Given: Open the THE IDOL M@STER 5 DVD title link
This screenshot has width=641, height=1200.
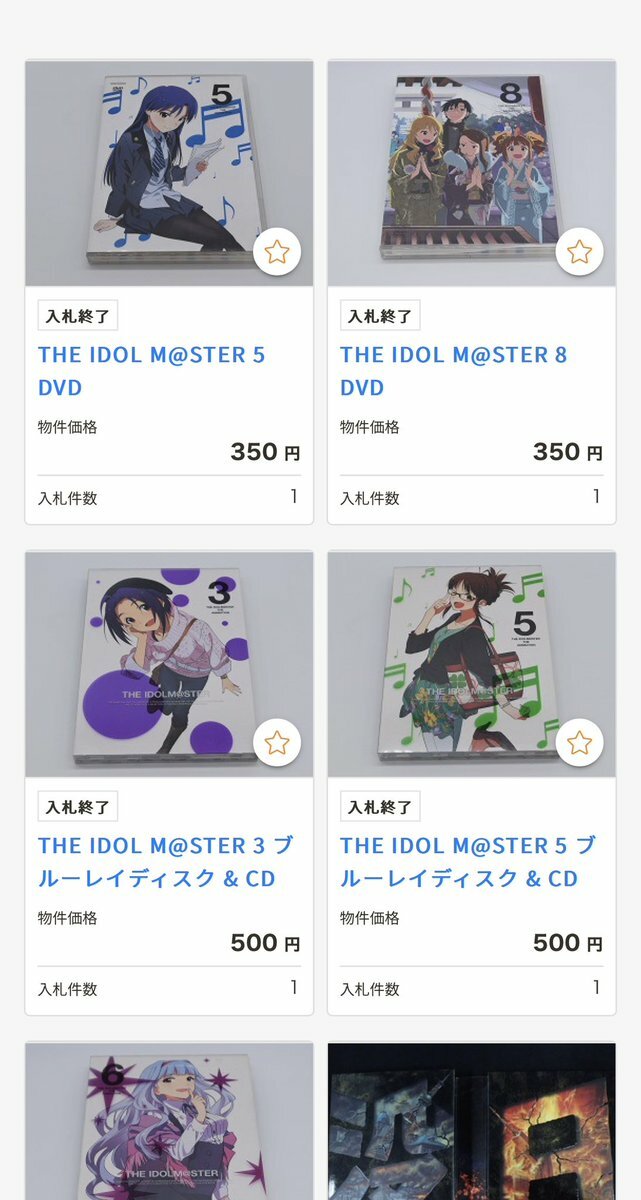Looking at the screenshot, I should [152, 371].
